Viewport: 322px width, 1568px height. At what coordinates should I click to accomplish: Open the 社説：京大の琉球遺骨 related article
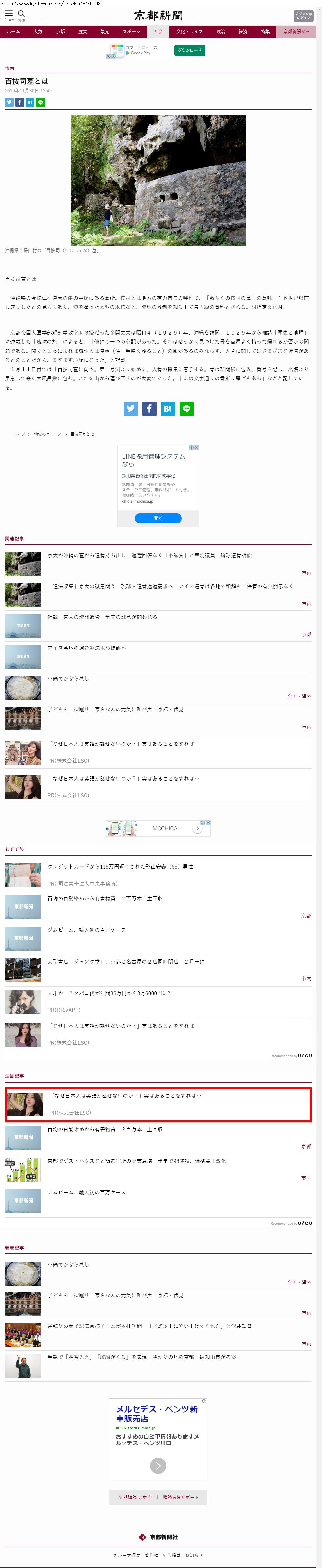pos(102,617)
